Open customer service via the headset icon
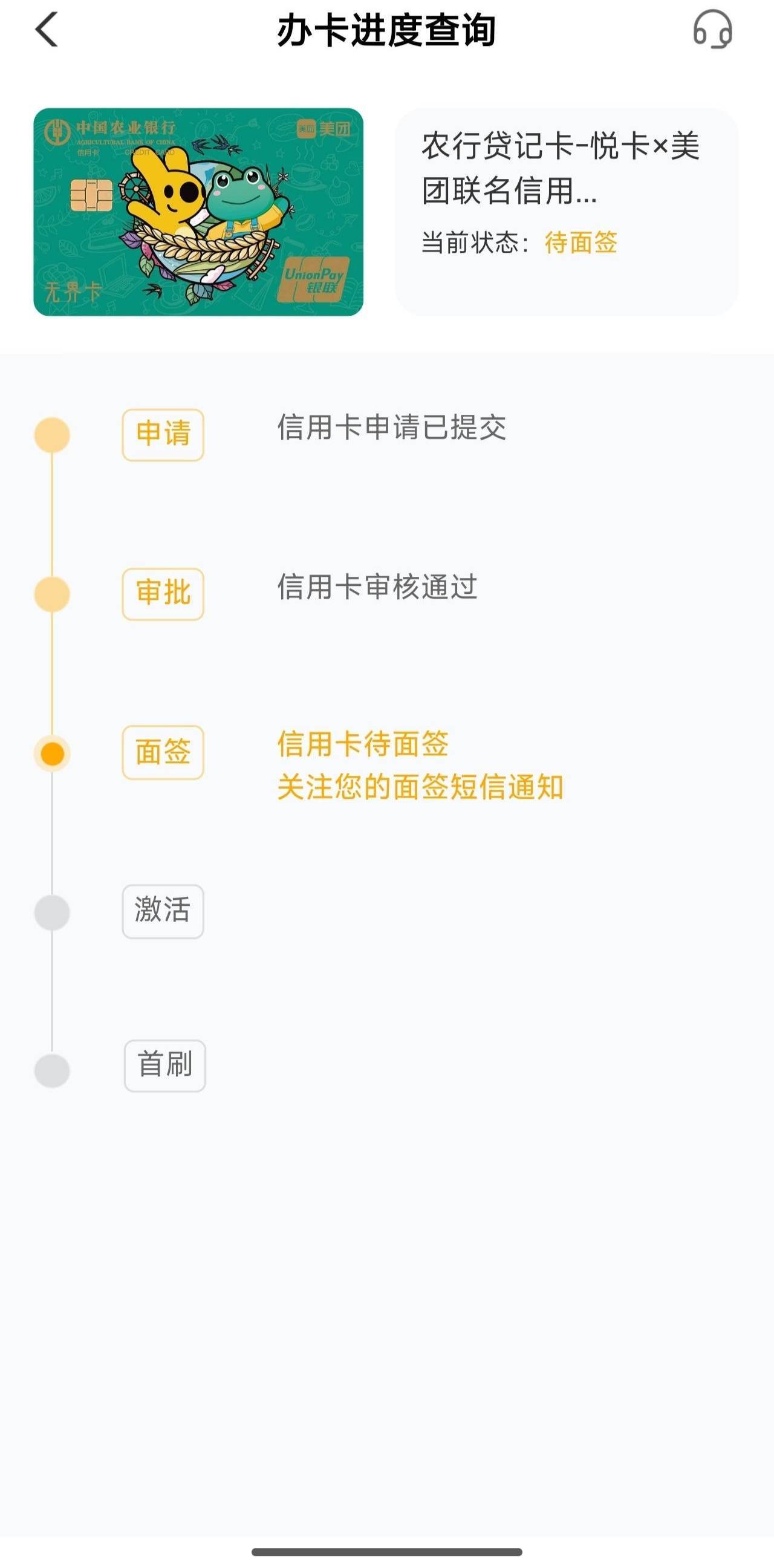 [712, 29]
